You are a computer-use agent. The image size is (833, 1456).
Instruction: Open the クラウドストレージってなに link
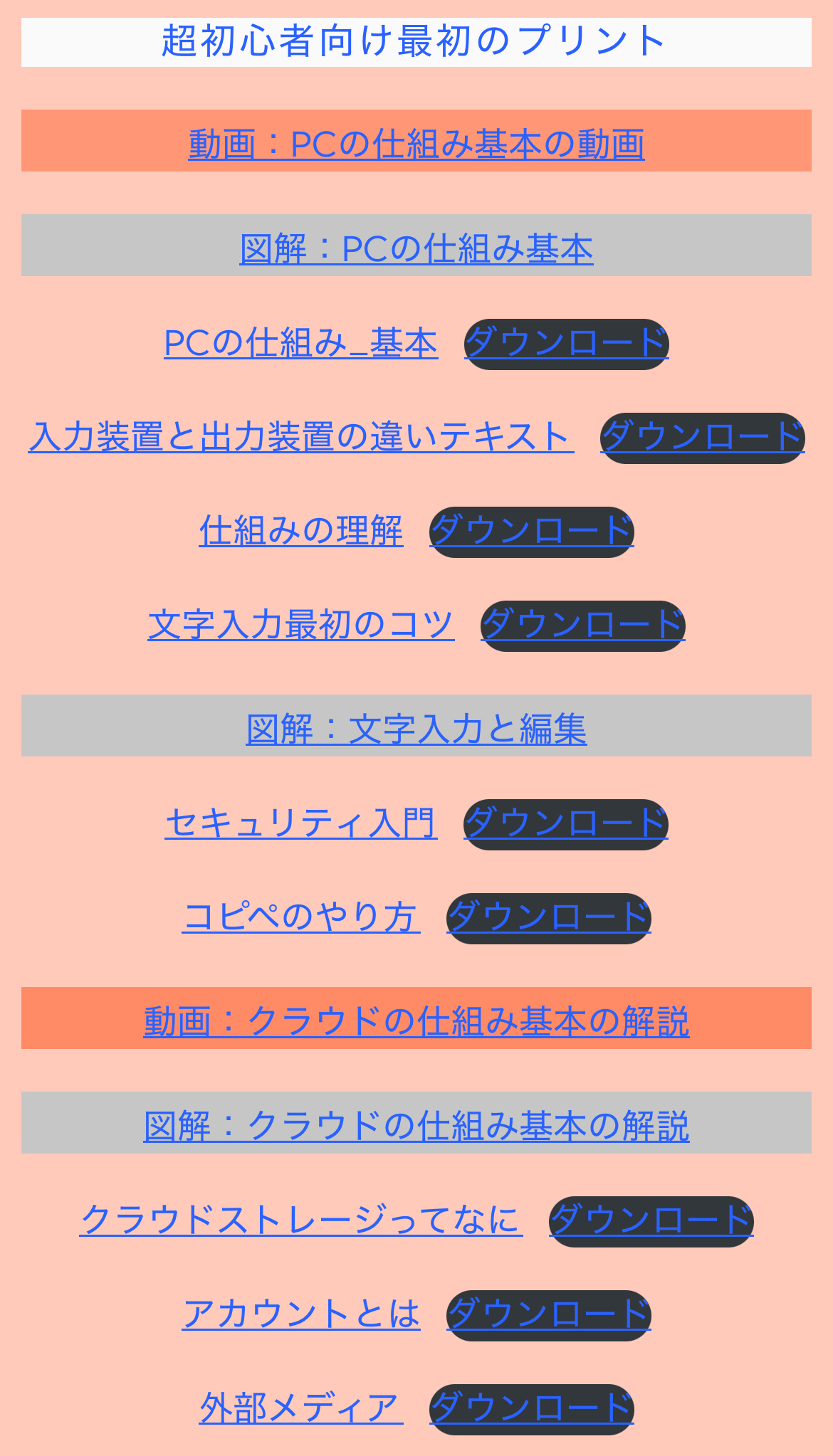pyautogui.click(x=300, y=1220)
